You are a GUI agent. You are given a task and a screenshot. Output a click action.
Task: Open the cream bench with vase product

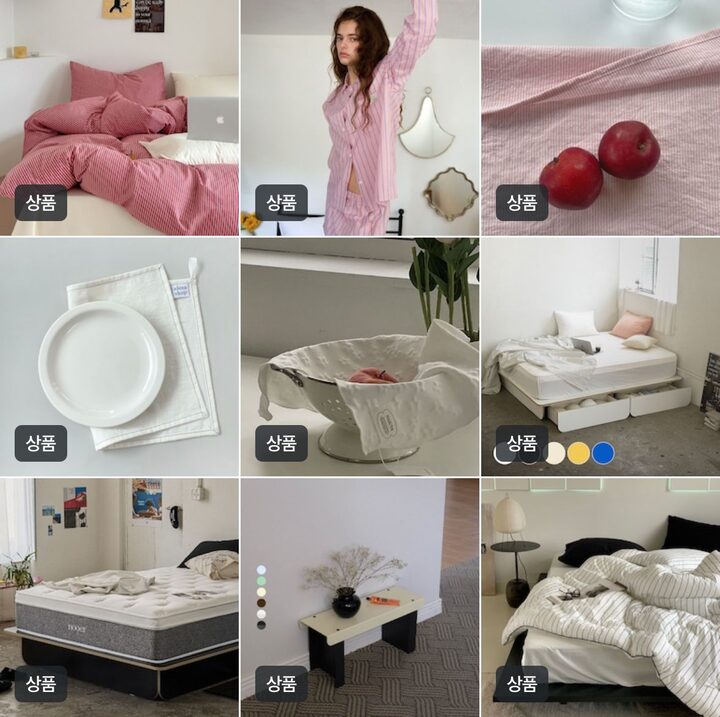[x=359, y=597]
